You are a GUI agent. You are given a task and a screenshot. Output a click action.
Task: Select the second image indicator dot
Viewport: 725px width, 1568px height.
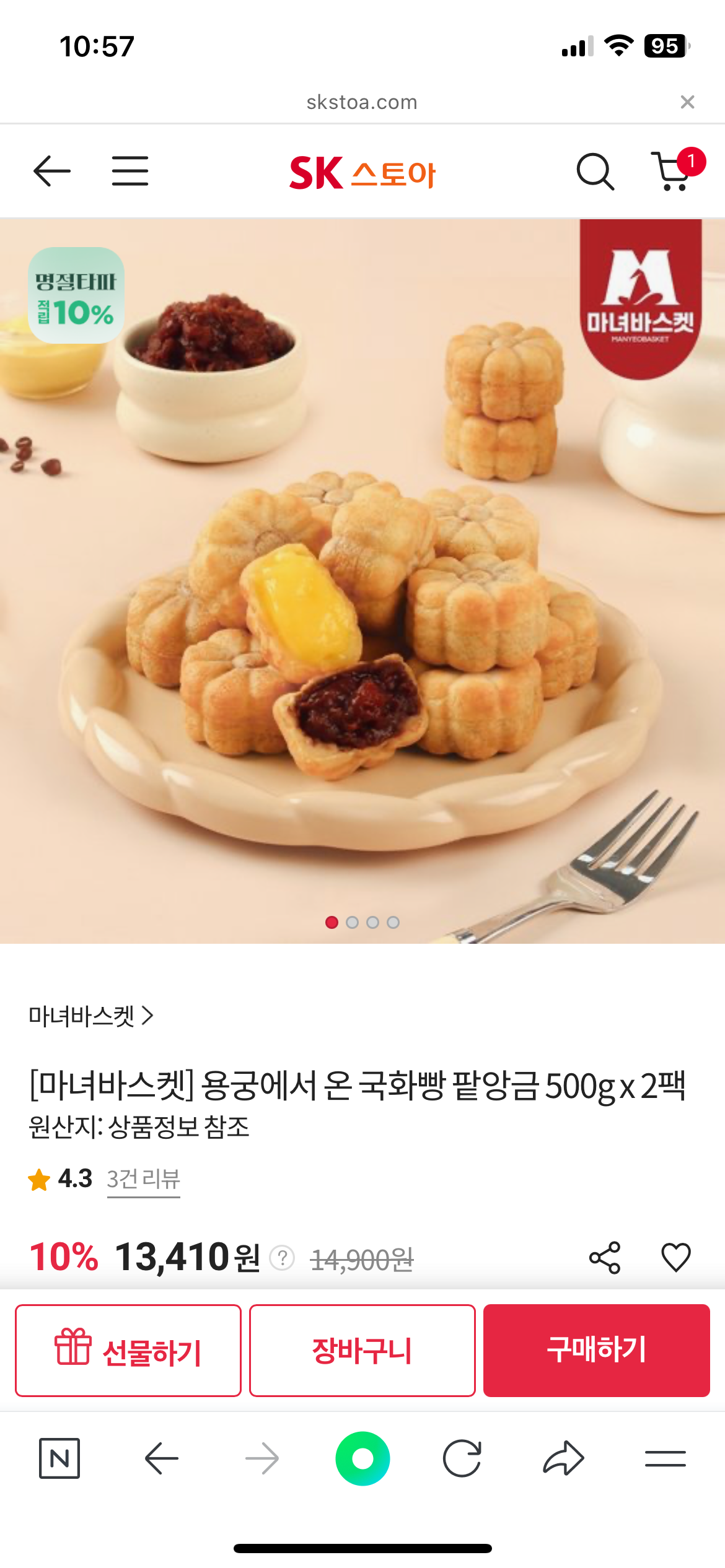point(352,922)
